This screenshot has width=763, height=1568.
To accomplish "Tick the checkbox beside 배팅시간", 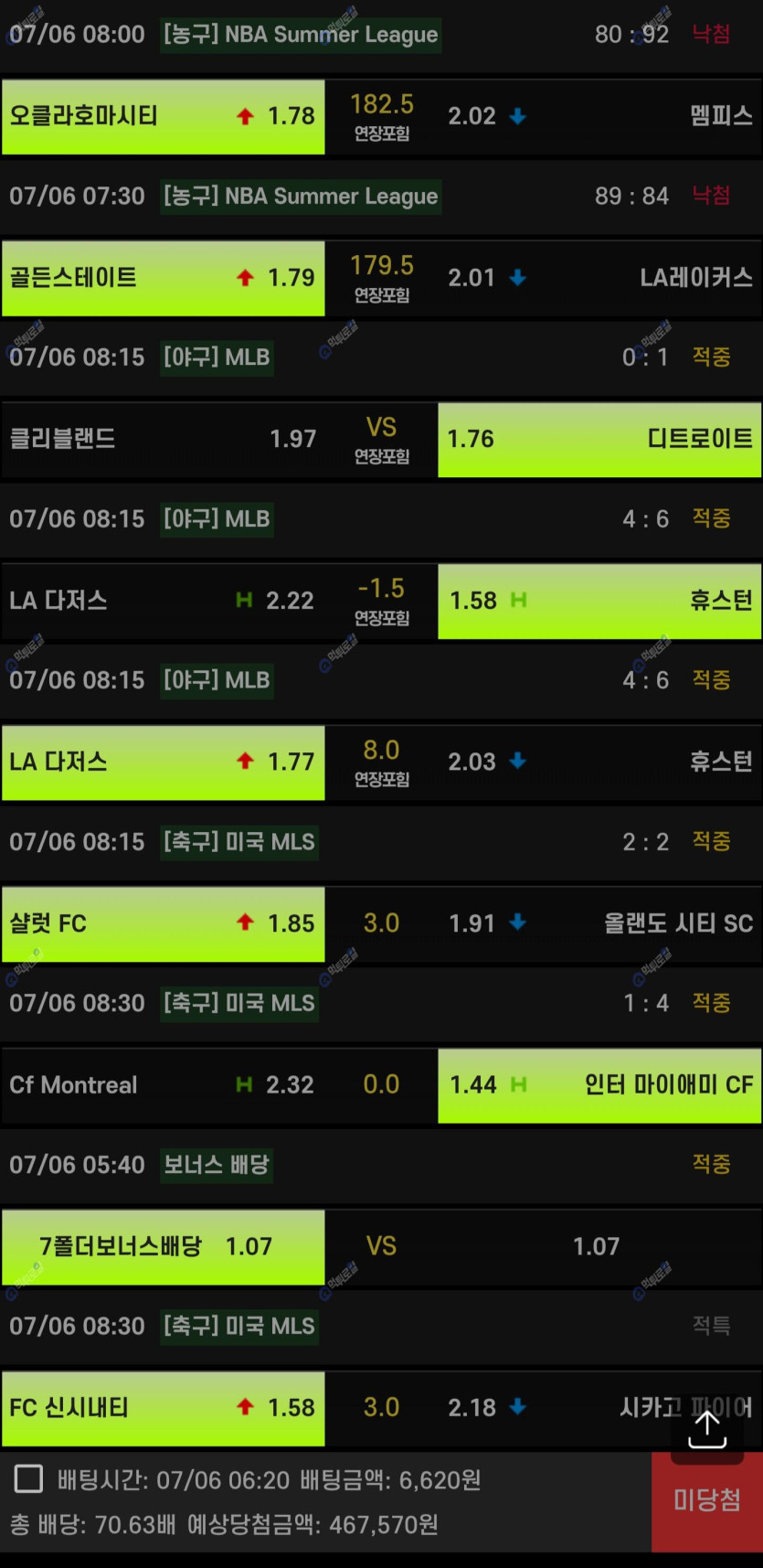I will tap(28, 1478).
